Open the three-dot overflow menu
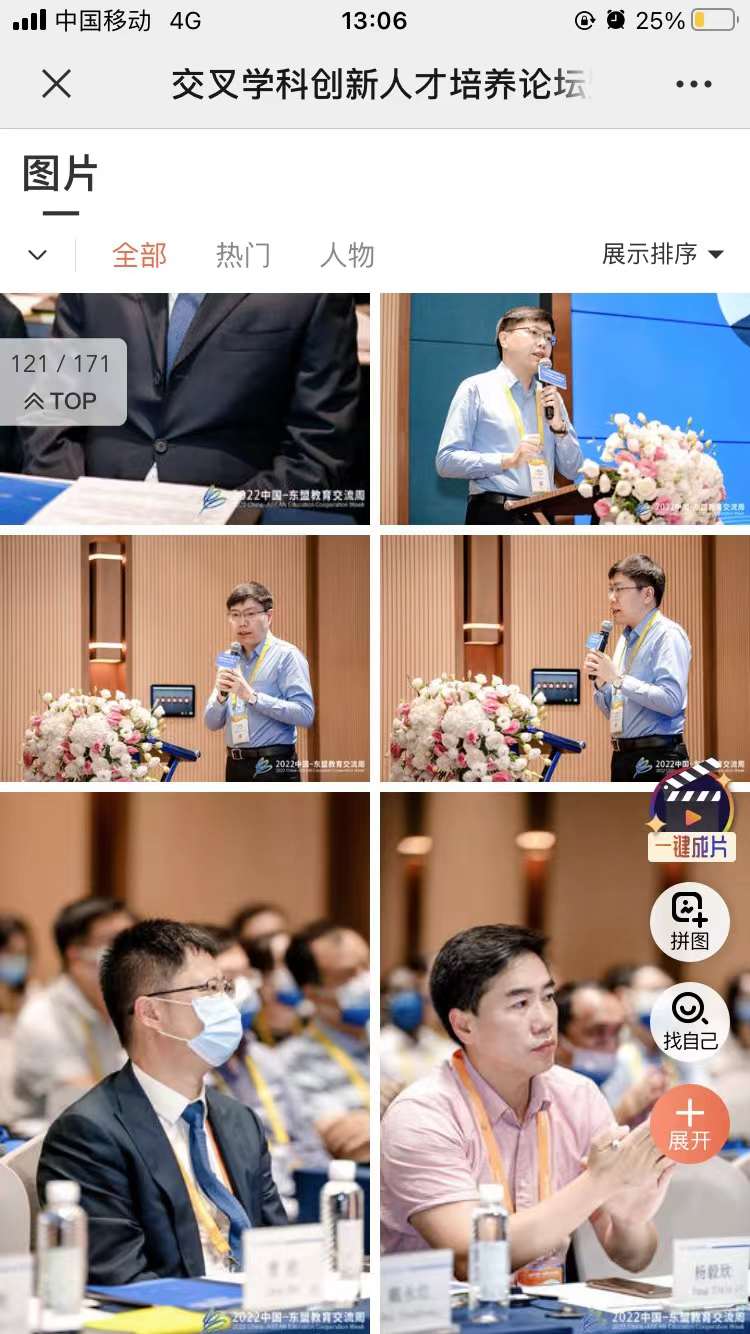Screen dimensions: 750x1334 point(693,85)
